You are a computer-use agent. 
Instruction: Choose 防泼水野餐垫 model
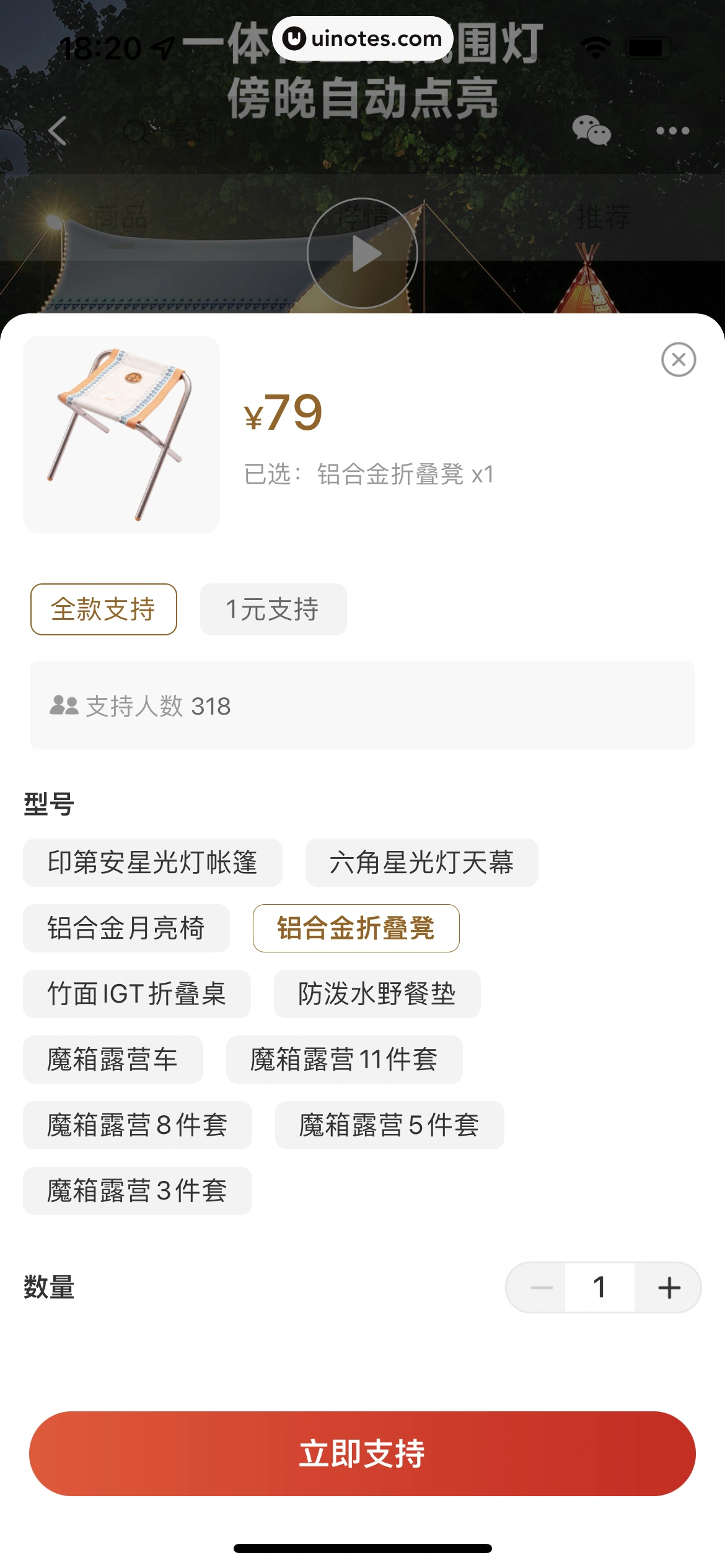click(x=377, y=994)
